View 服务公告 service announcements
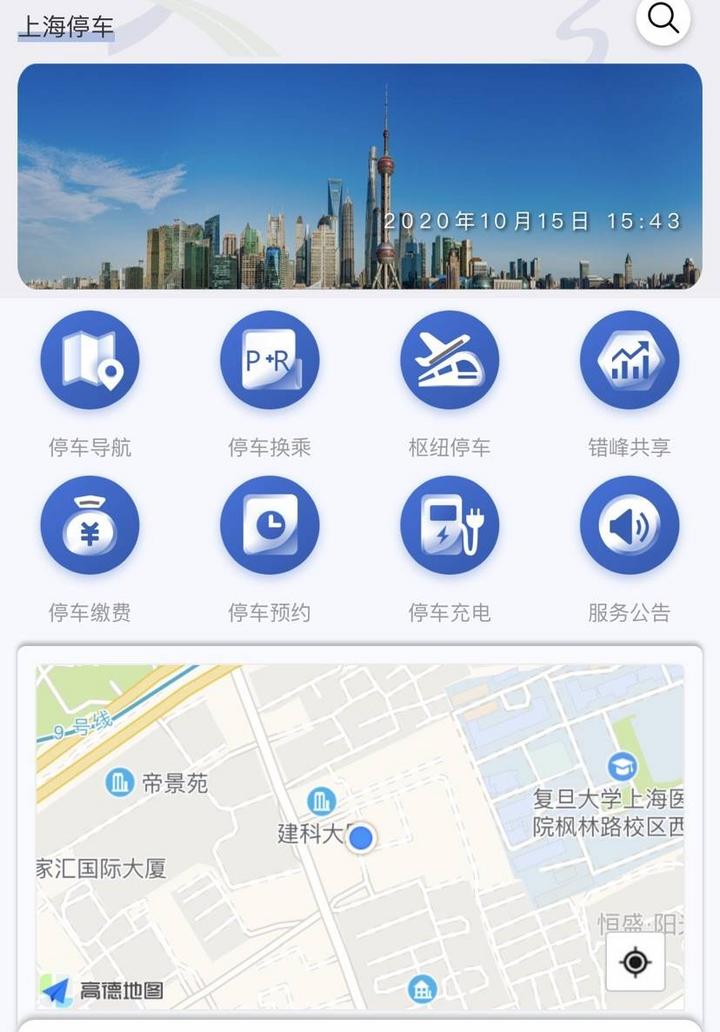Screen dimensions: 720x1032 coord(630,525)
